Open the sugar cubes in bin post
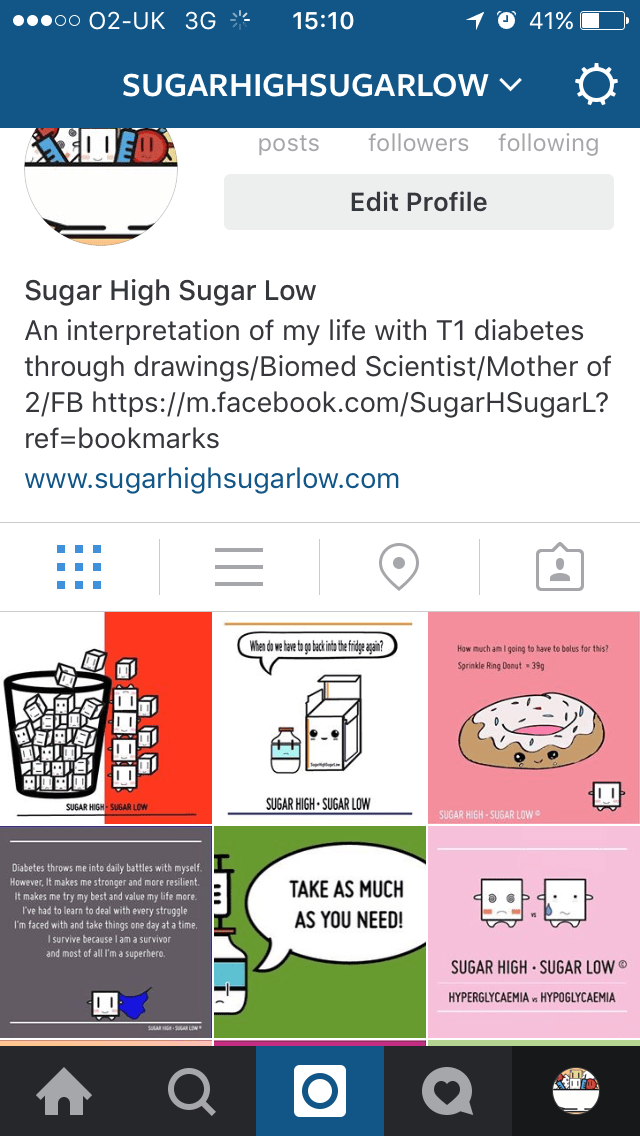This screenshot has height=1136, width=640. [x=106, y=717]
